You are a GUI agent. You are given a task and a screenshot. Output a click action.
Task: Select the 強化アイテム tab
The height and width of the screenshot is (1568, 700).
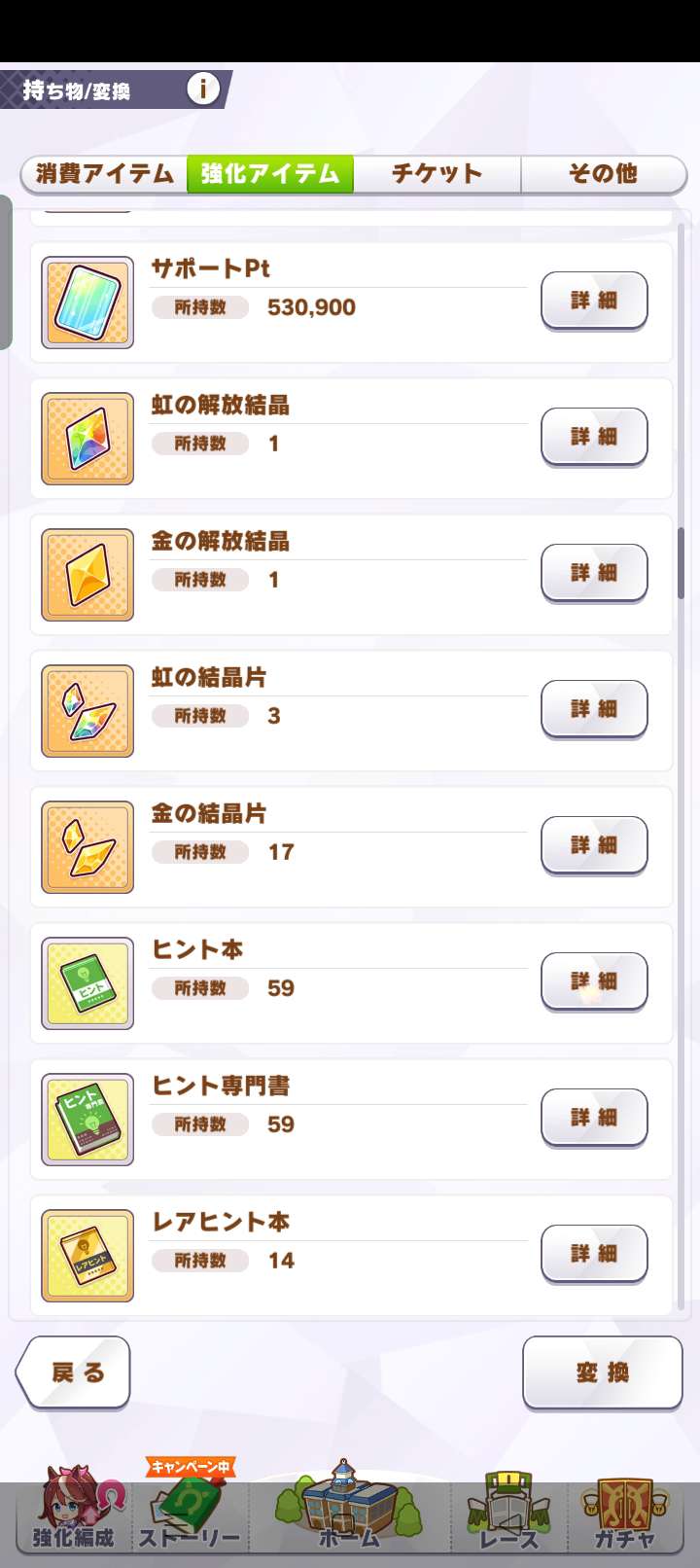pyautogui.click(x=270, y=174)
